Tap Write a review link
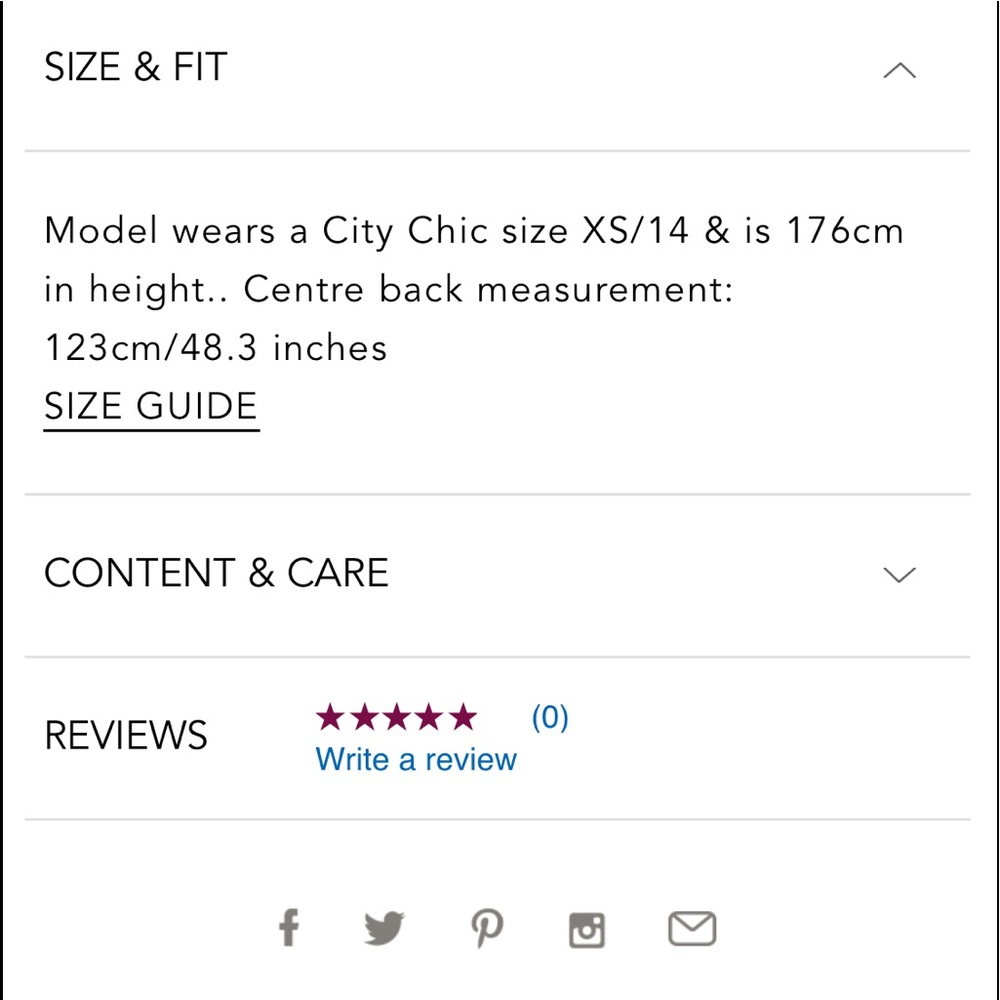Viewport: 1000px width, 1000px height. (x=416, y=760)
